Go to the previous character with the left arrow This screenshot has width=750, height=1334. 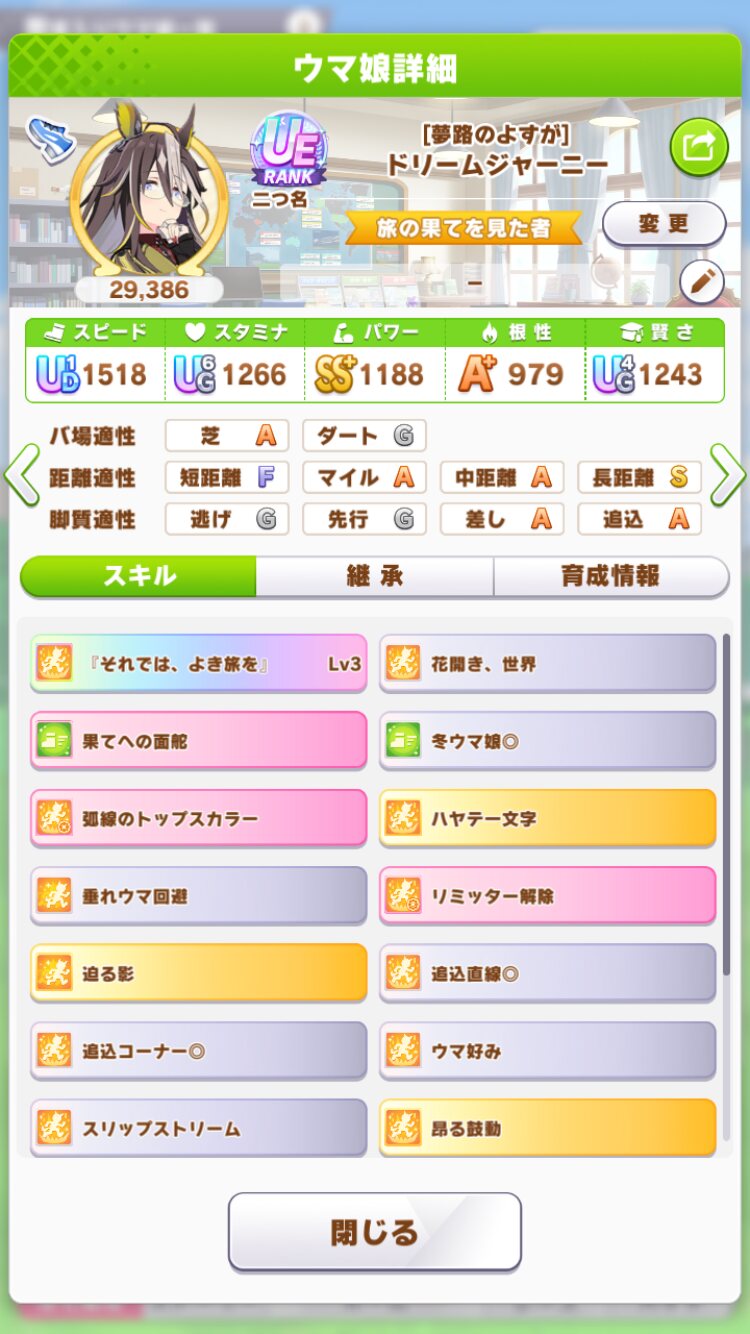tap(21, 477)
